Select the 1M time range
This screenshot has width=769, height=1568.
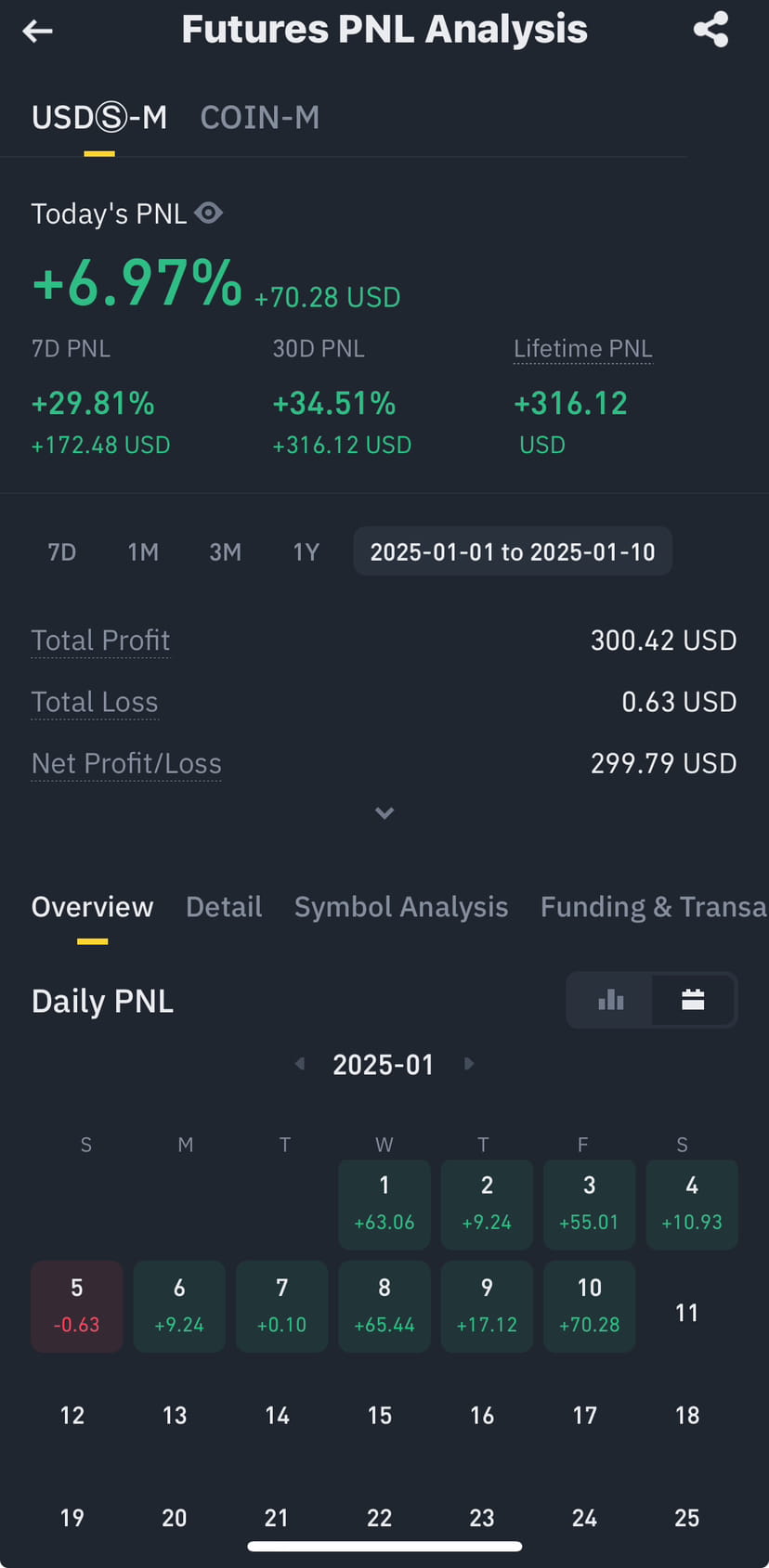point(143,552)
